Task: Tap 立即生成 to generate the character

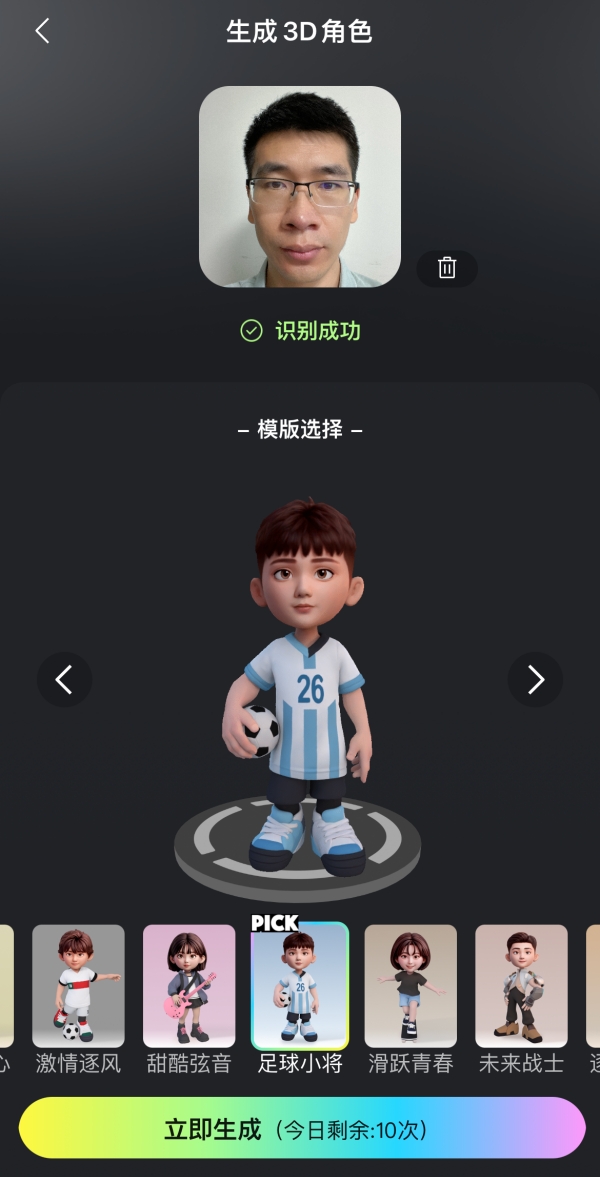Action: (300, 1129)
